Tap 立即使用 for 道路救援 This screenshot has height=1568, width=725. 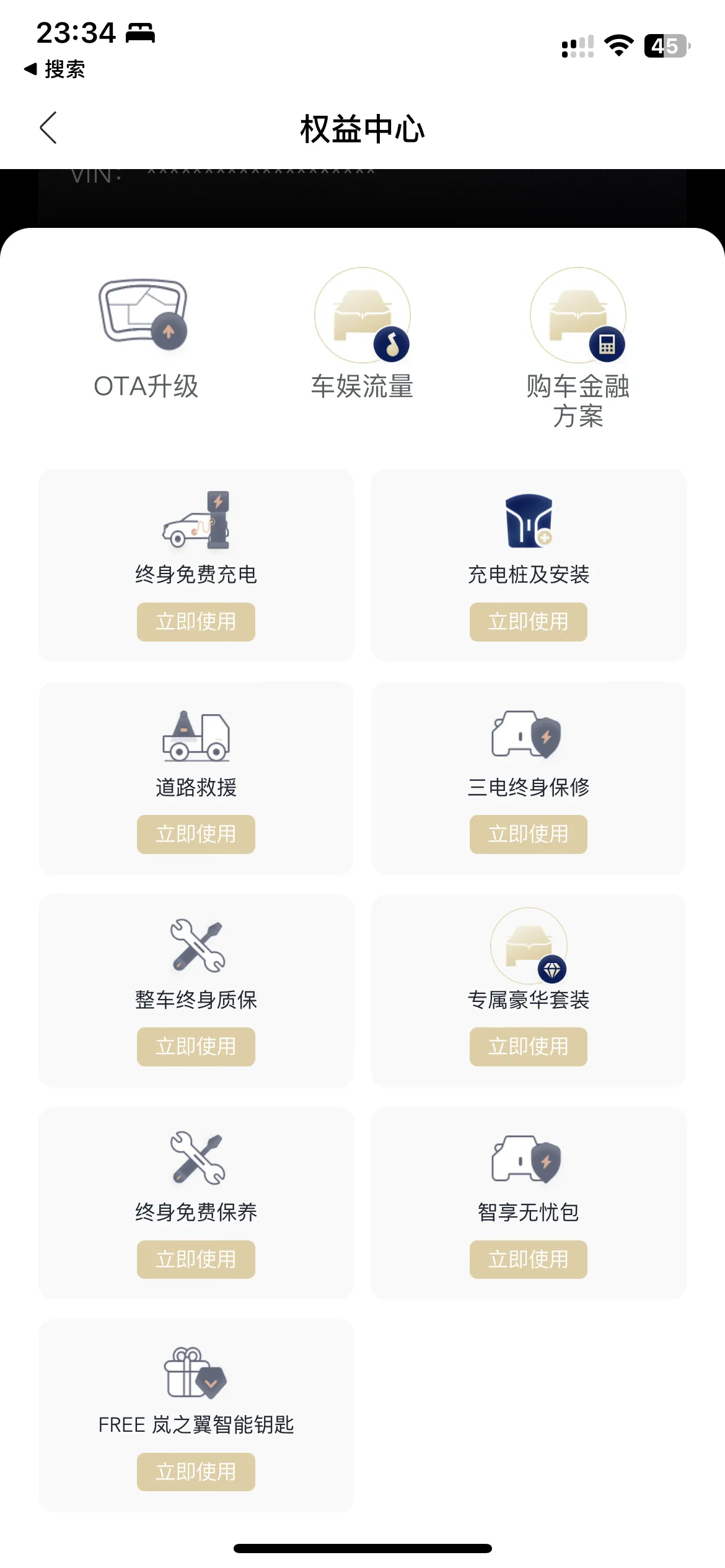[x=196, y=834]
